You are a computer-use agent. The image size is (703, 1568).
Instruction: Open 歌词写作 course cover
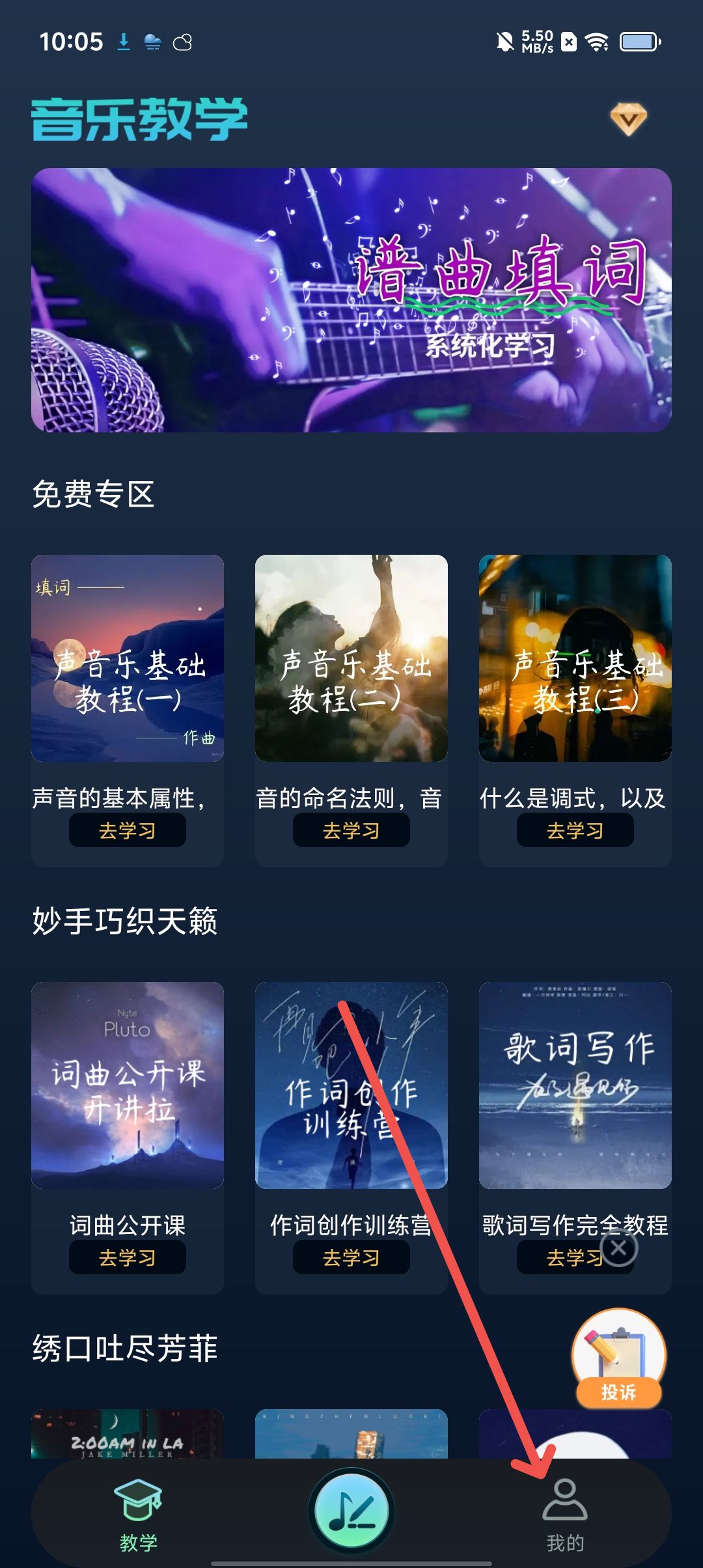point(575,1085)
